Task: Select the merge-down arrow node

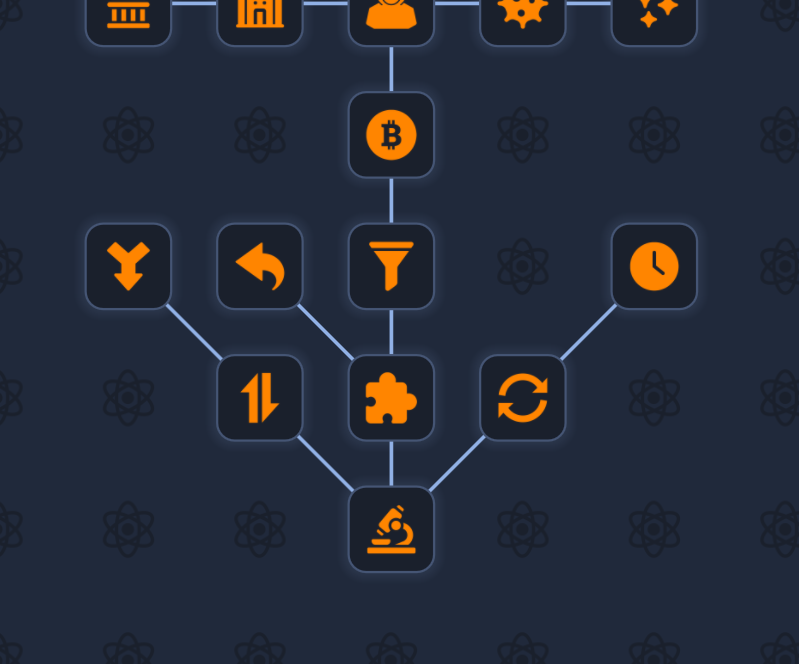Action: [x=128, y=266]
